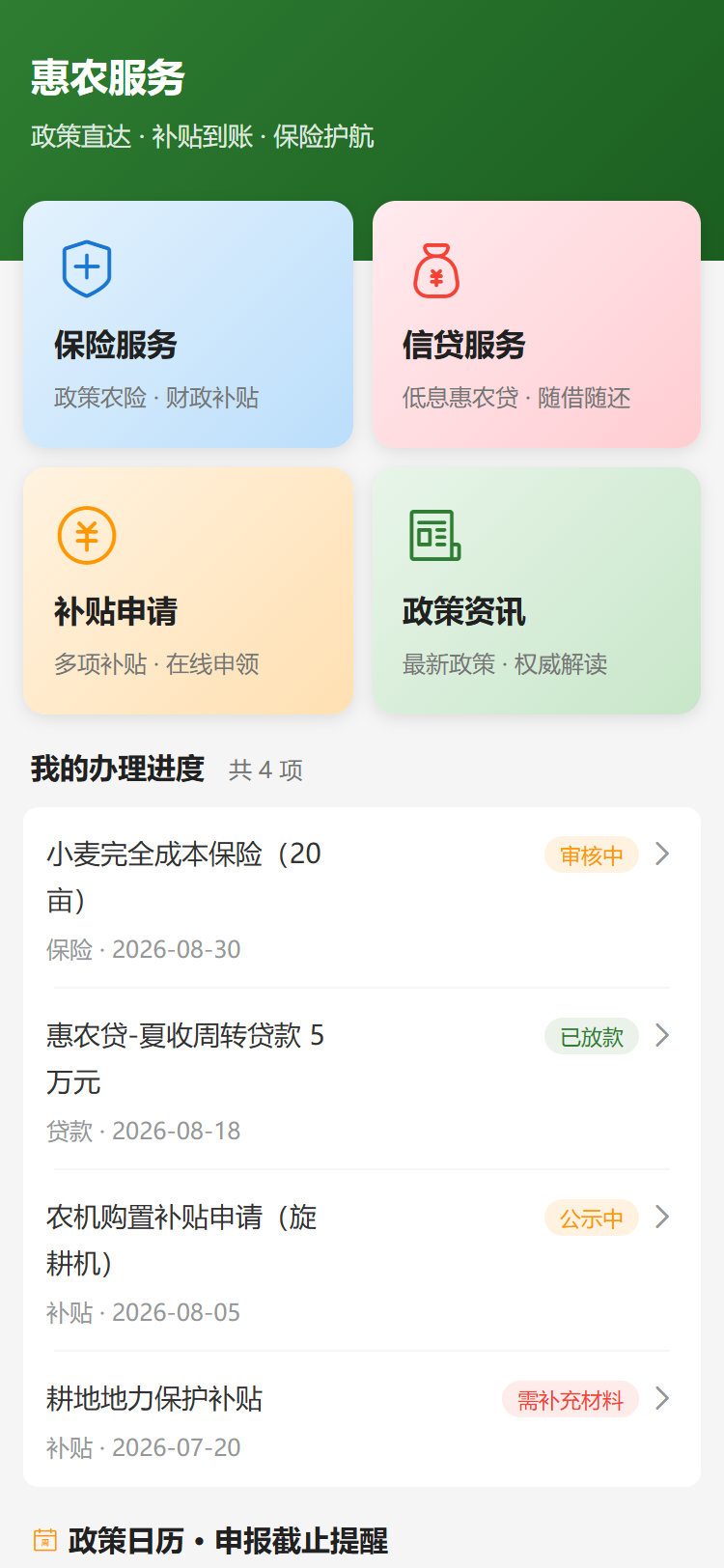724x1568 pixels.
Task: Open 小麦完全成本保险 progress item
Action: [x=362, y=898]
